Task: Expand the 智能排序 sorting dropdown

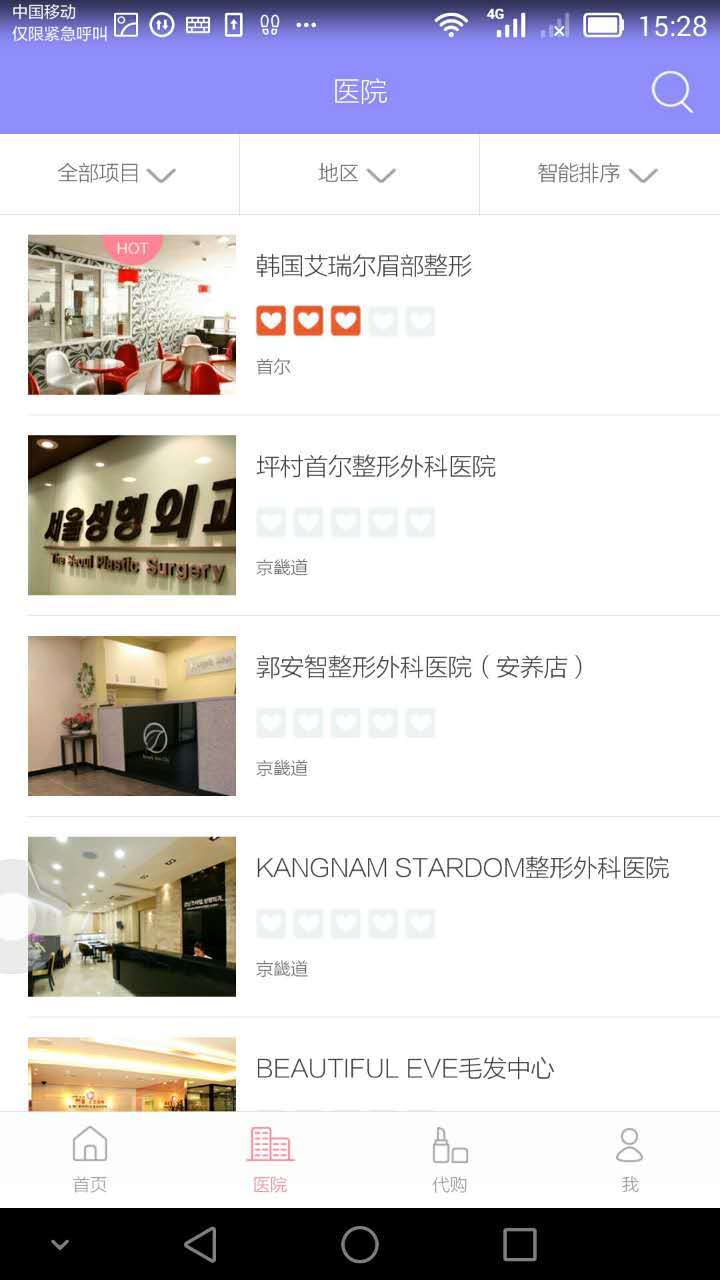Action: (598, 174)
